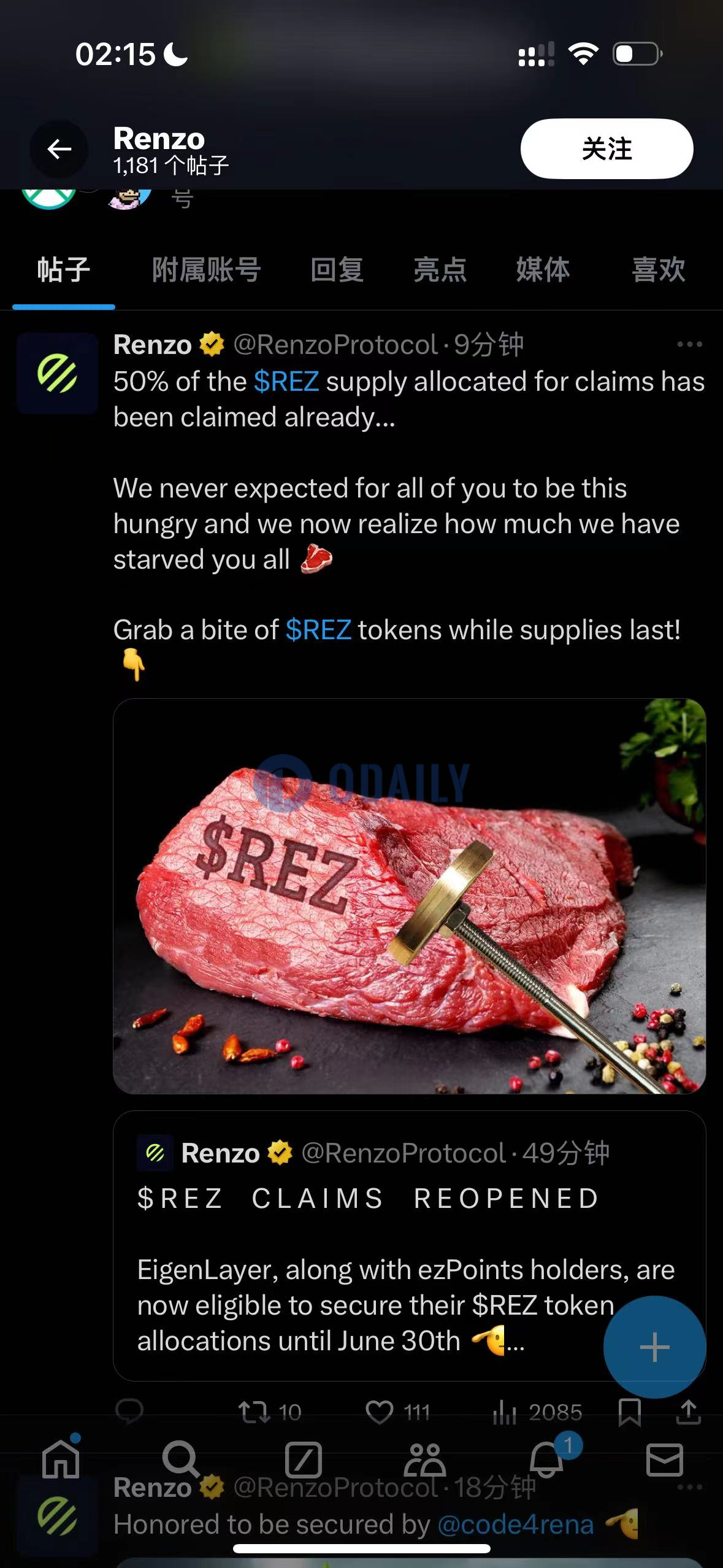Tap the first $REZ cashtag link
This screenshot has height=1568, width=723.
286,382
